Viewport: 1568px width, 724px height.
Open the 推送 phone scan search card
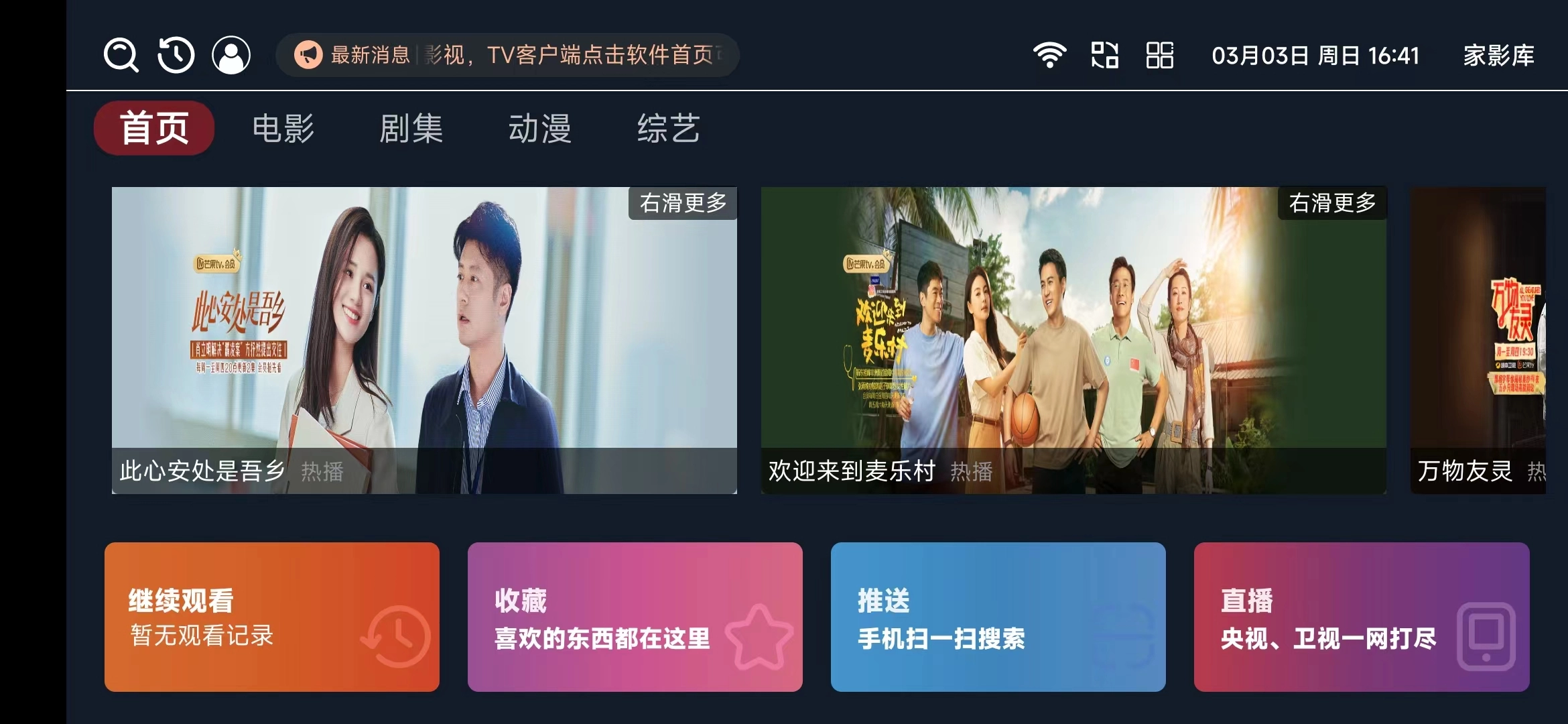tap(998, 617)
